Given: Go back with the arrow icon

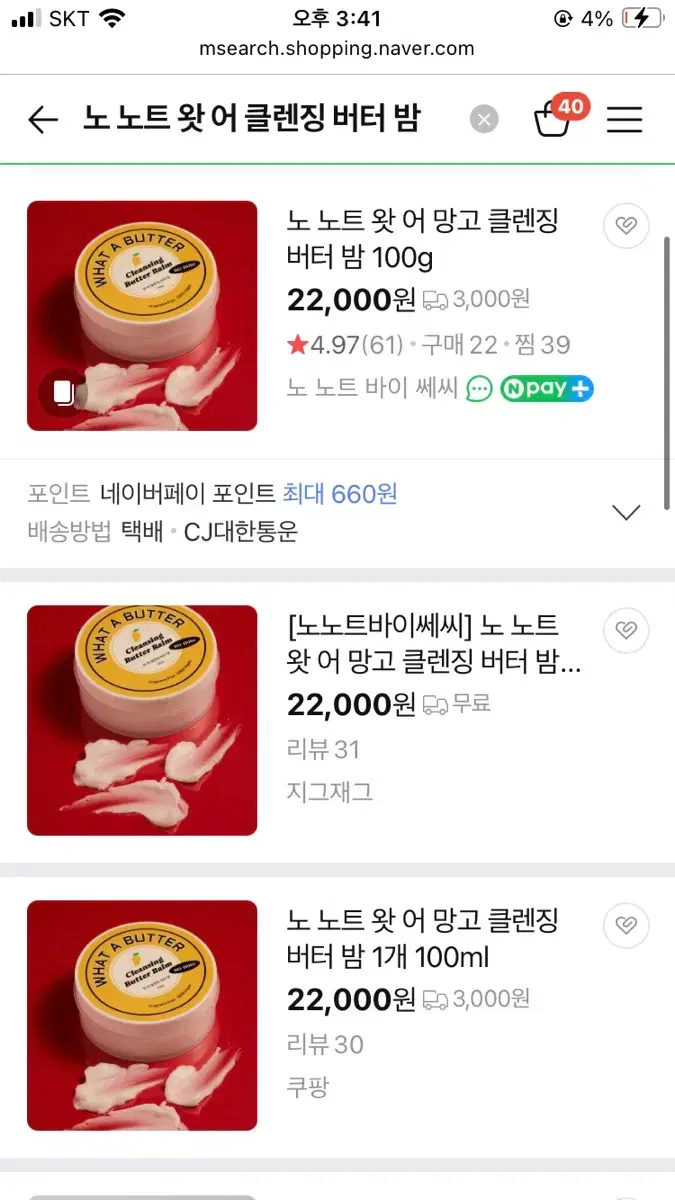Looking at the screenshot, I should click(x=43, y=120).
